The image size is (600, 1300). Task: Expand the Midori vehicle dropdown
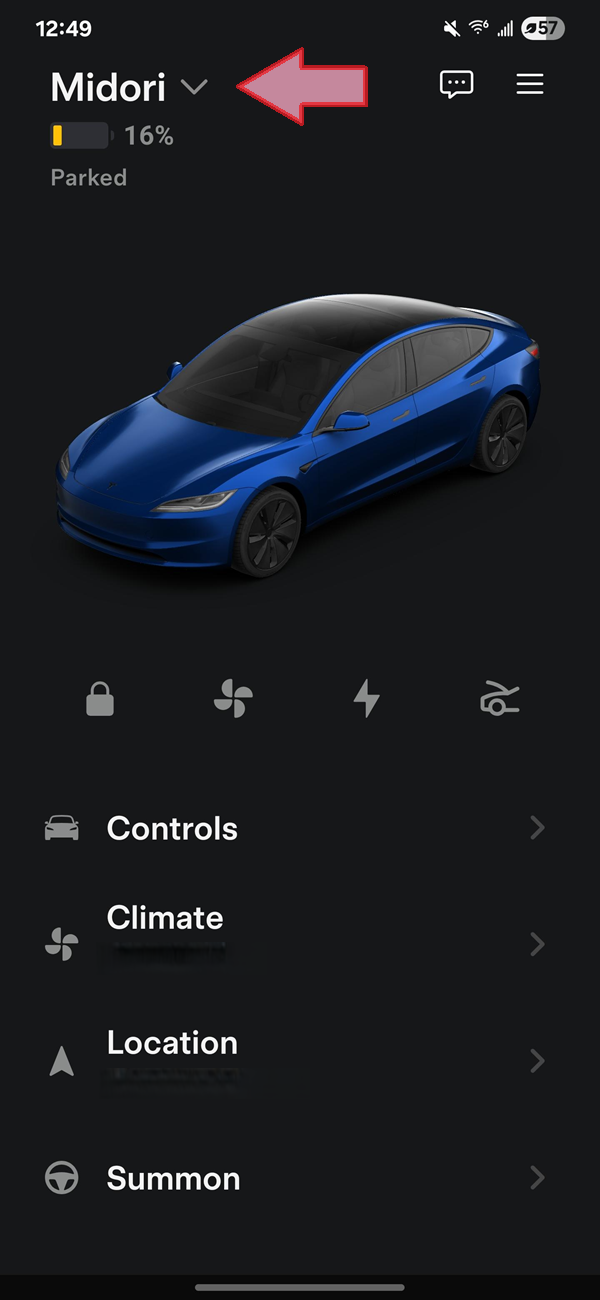point(193,88)
